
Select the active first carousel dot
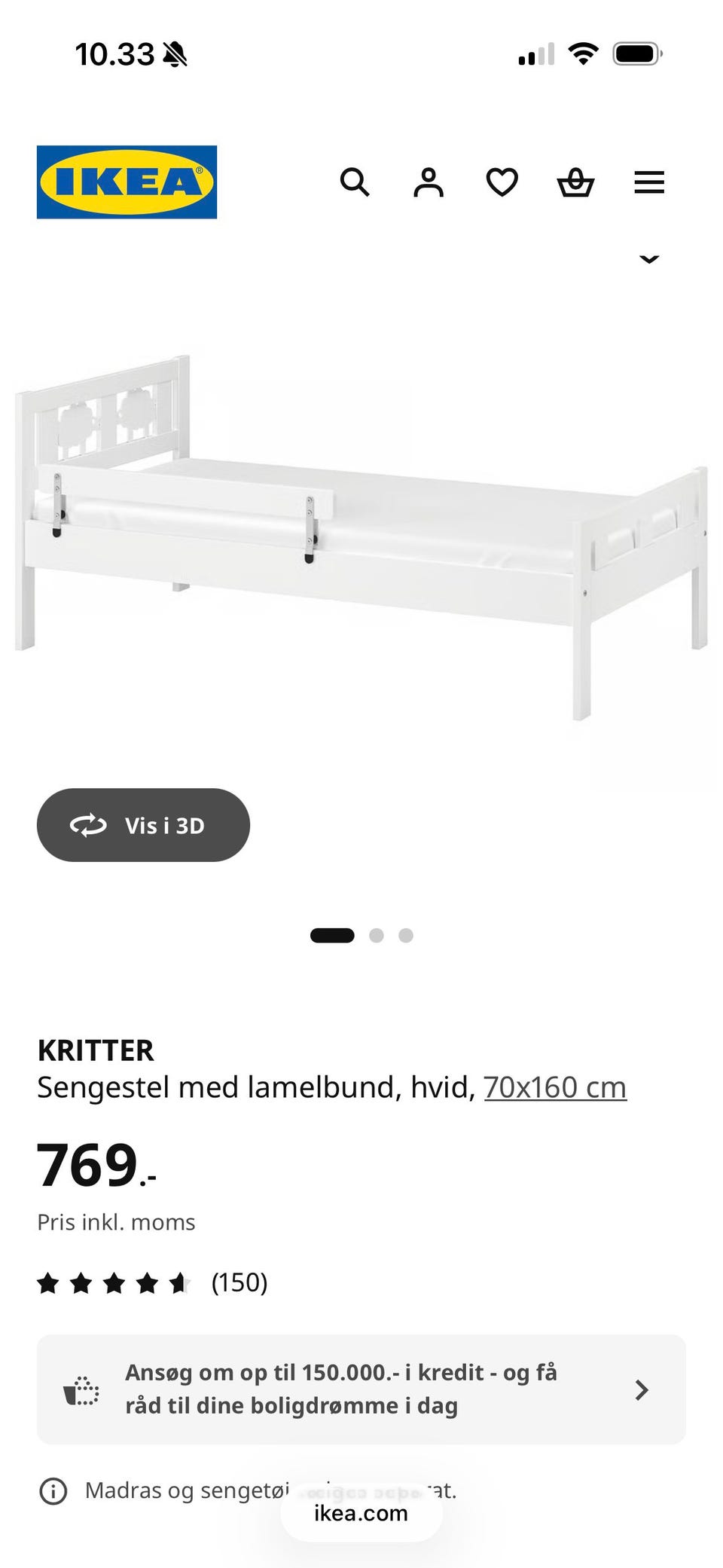(332, 935)
